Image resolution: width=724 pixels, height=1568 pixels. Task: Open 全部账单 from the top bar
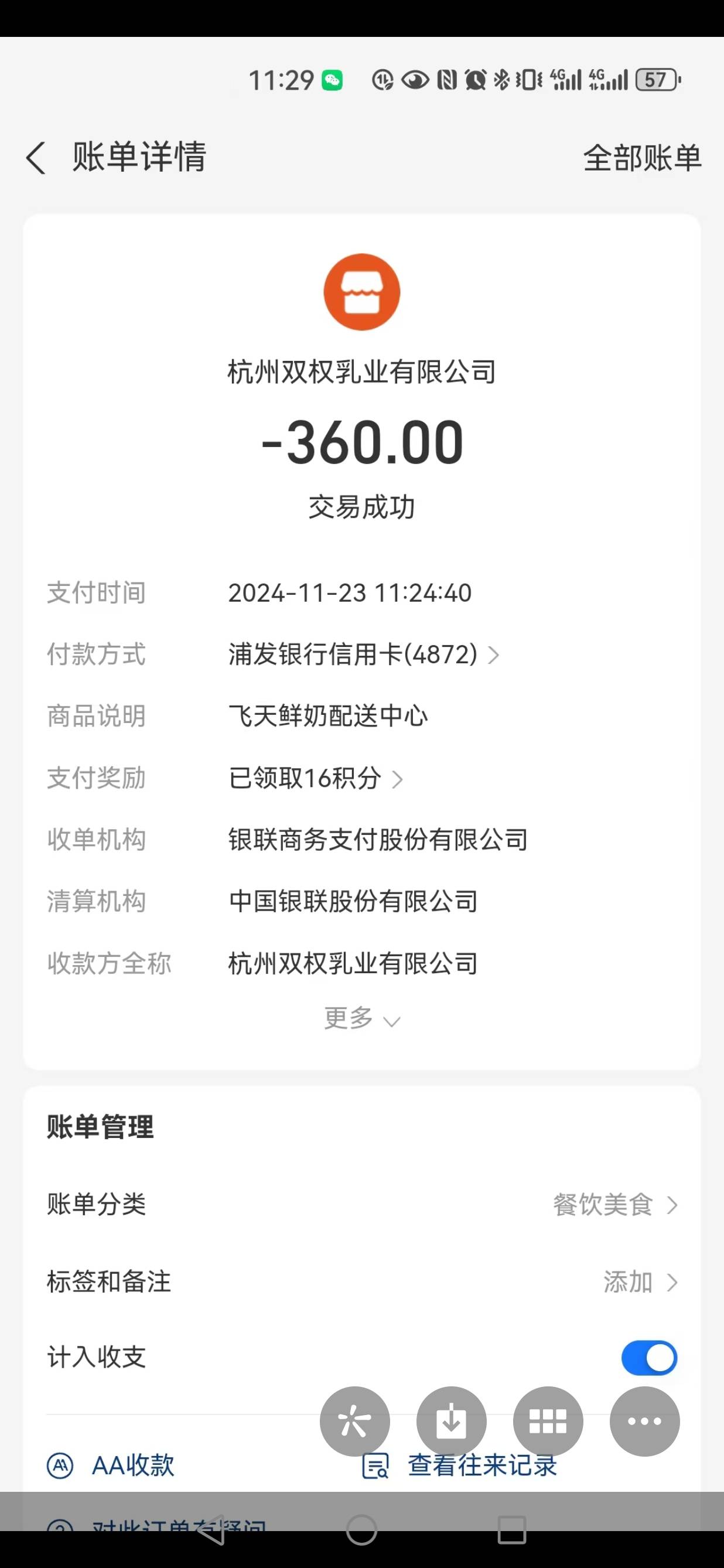[642, 158]
